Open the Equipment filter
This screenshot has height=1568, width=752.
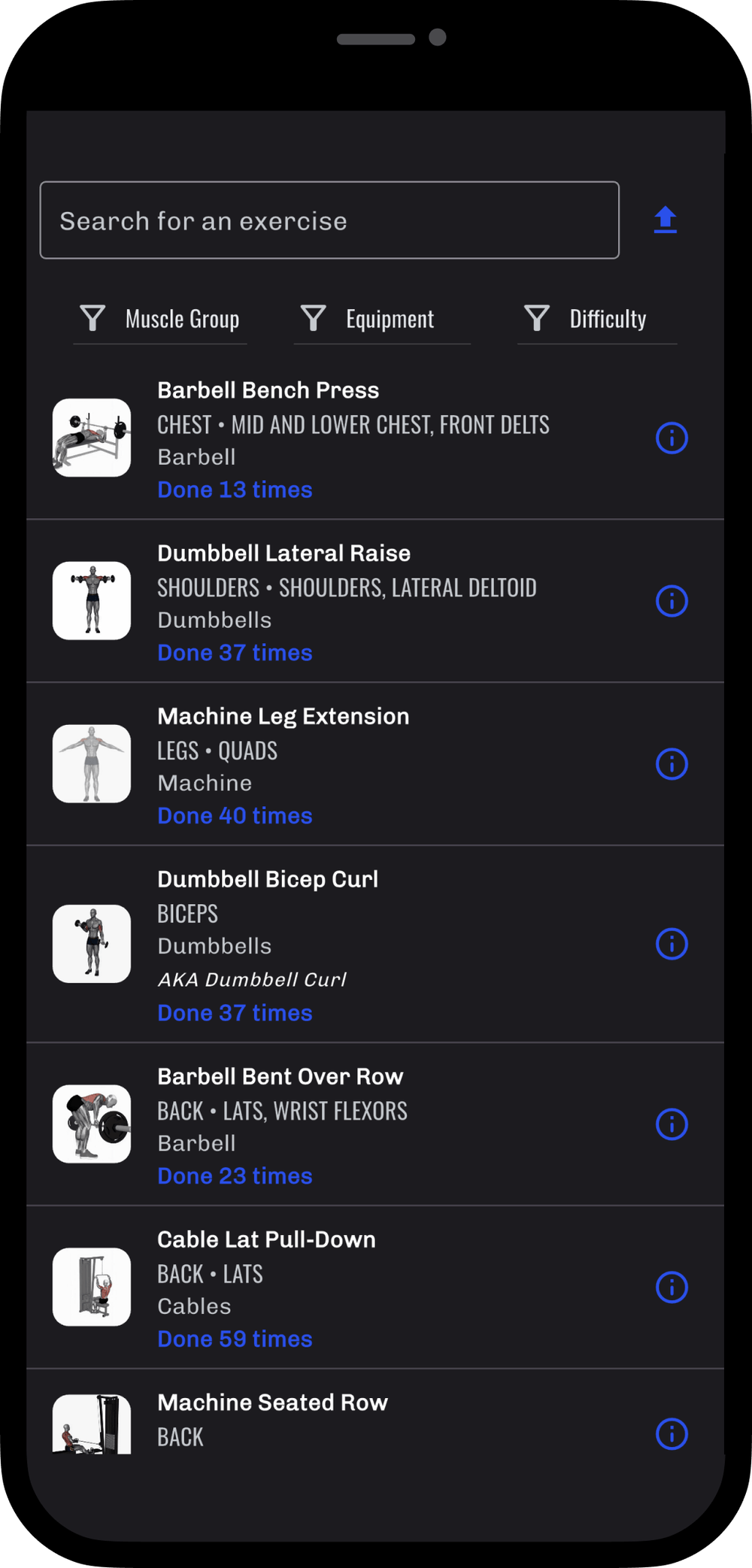[381, 318]
